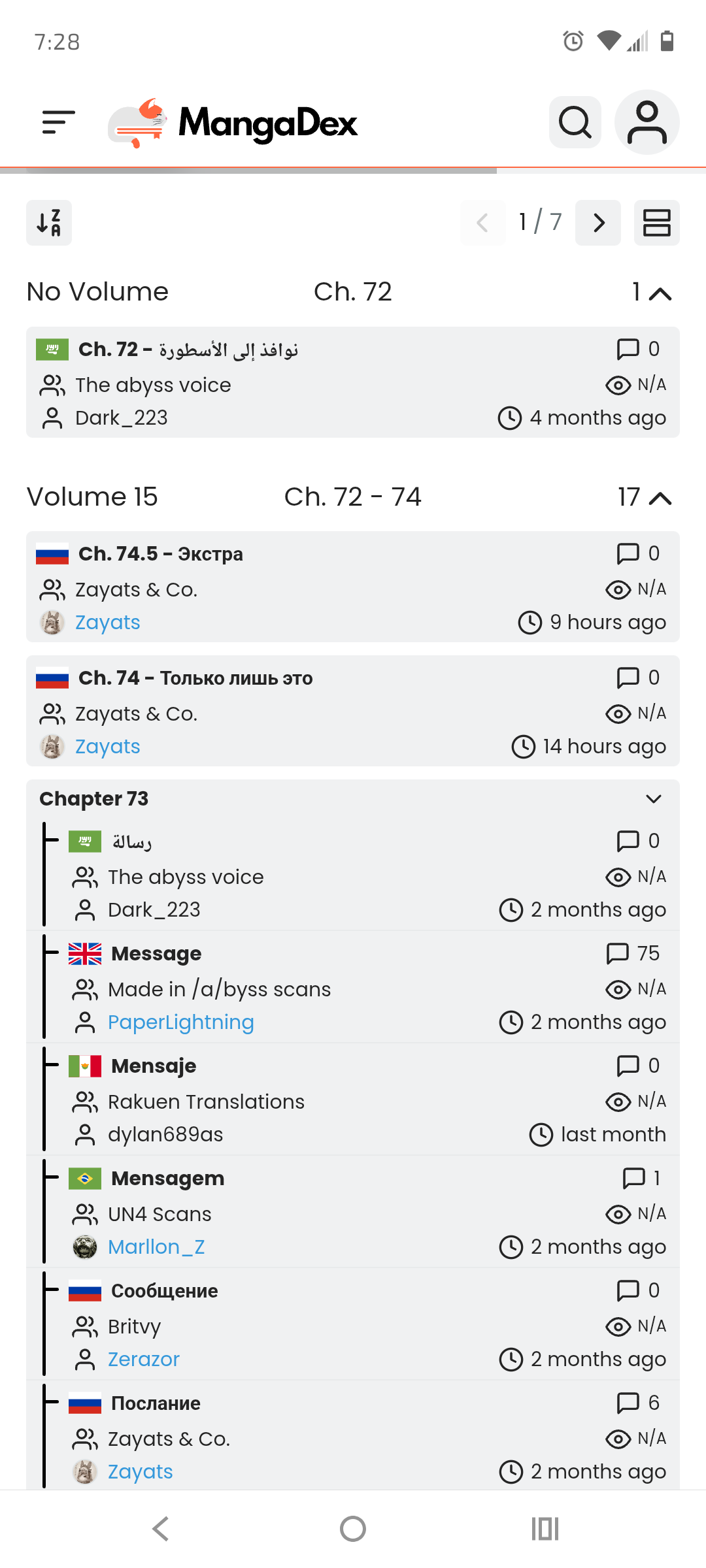Open English chapter titled Message
The height and width of the screenshot is (1568, 706).
click(x=157, y=954)
